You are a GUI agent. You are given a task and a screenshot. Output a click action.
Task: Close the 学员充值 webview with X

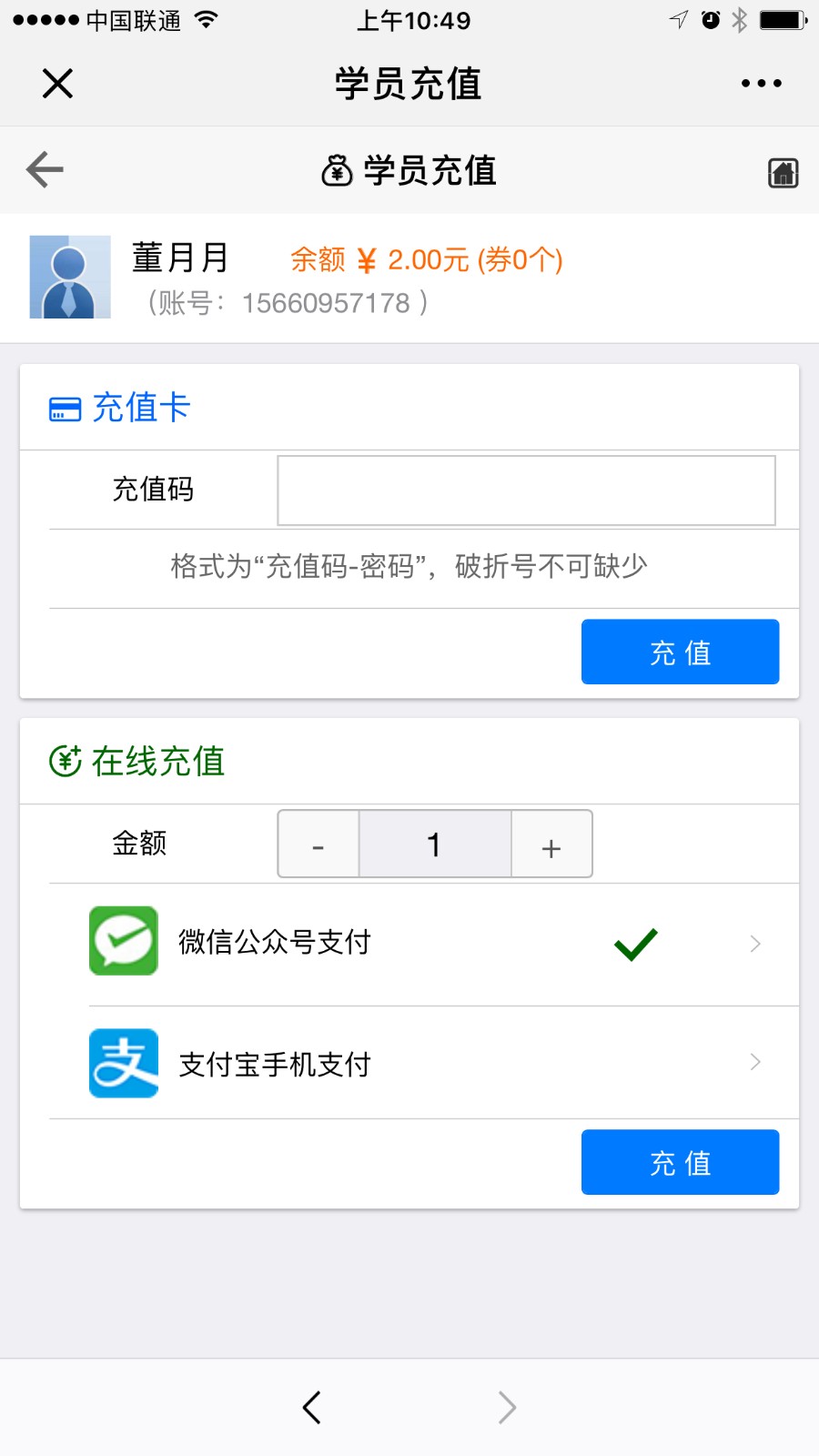(57, 84)
